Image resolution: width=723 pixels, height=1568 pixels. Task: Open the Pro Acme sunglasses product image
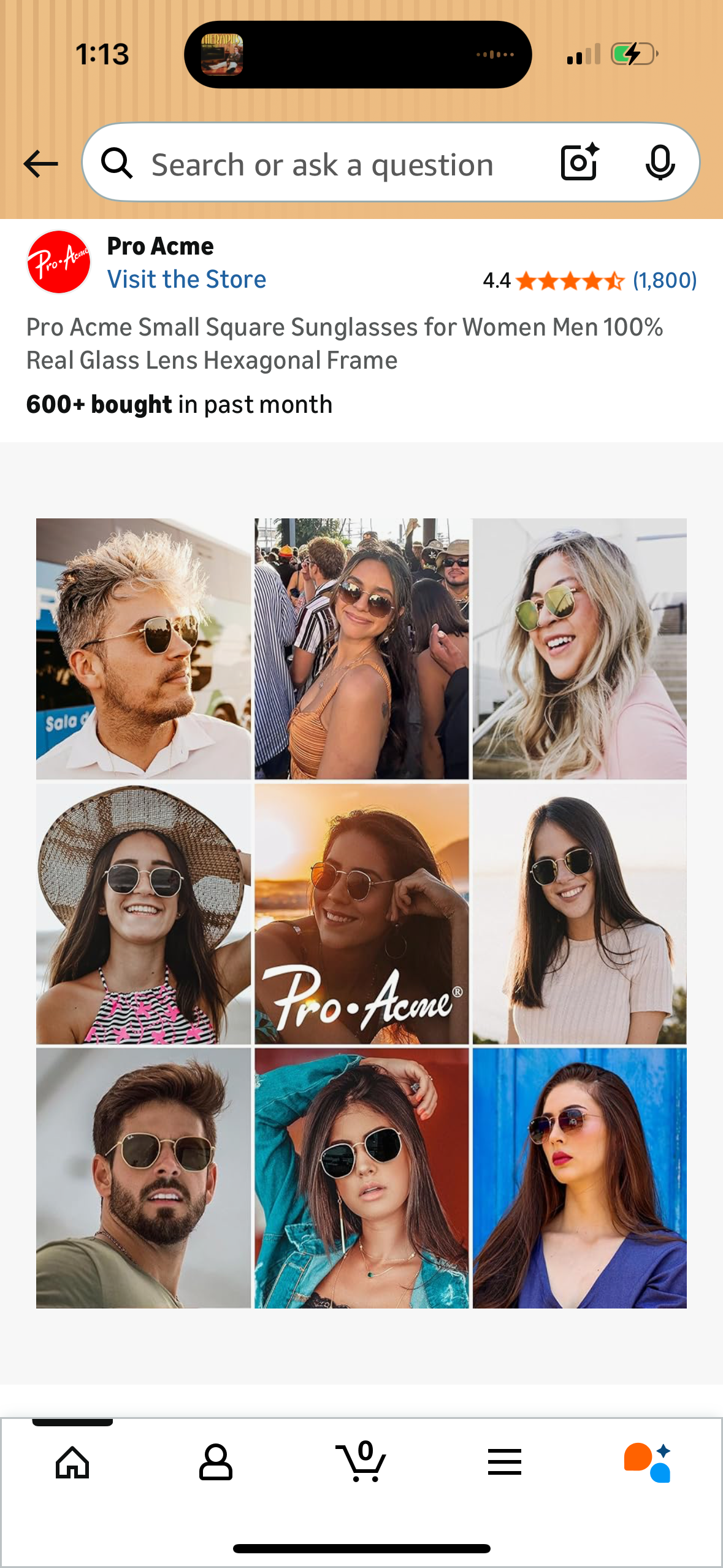361,913
